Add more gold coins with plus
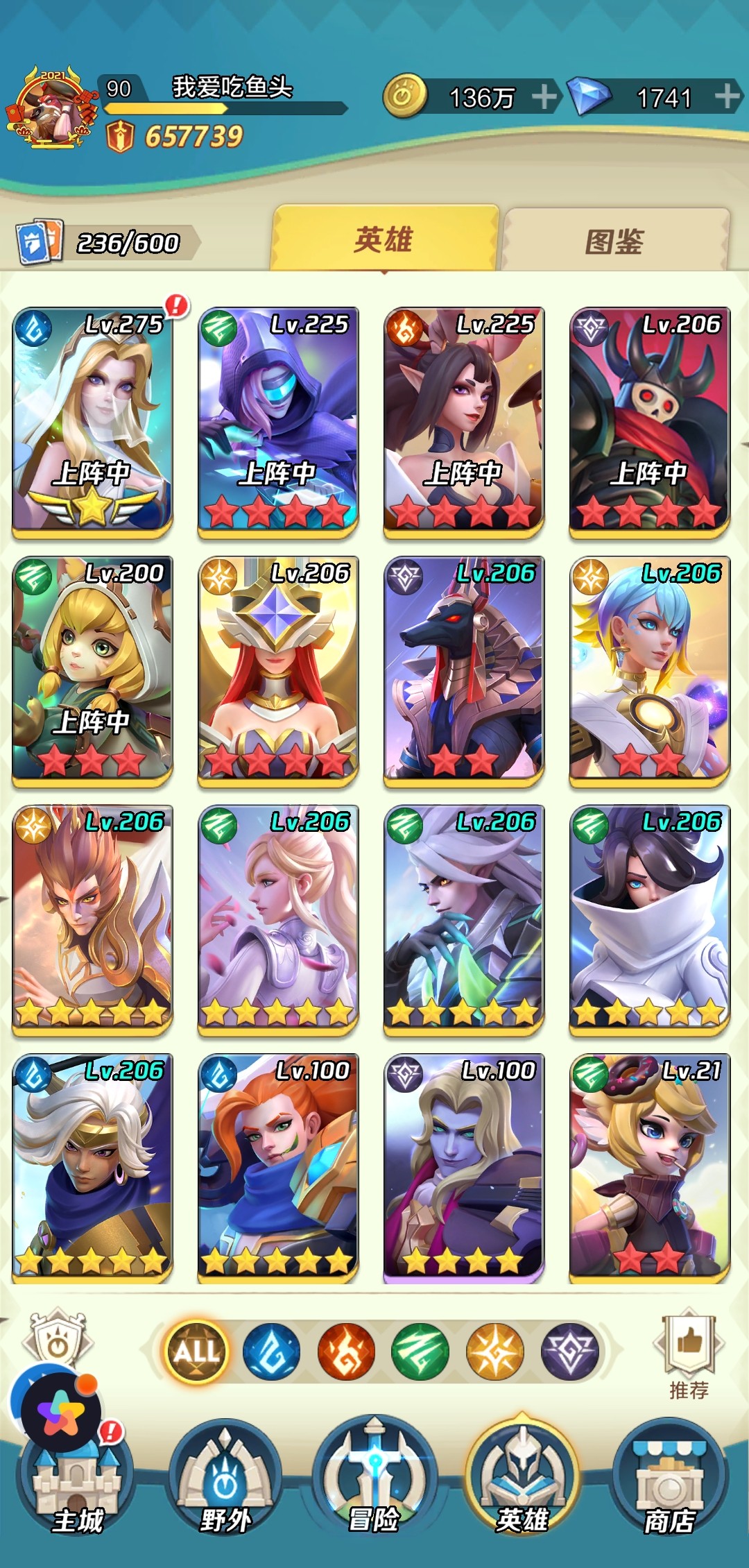Image resolution: width=749 pixels, height=1568 pixels. tap(544, 97)
